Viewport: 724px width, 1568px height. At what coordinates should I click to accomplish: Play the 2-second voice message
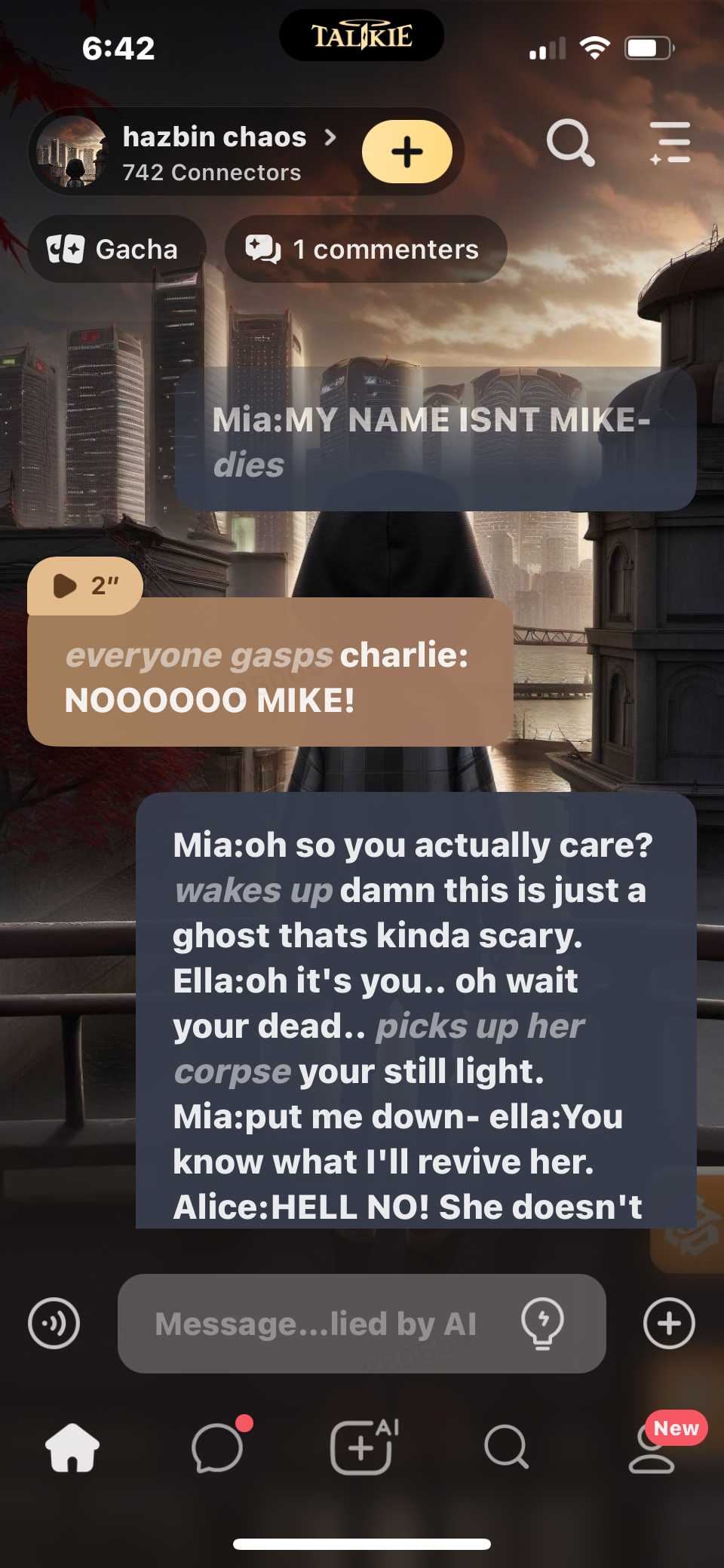pyautogui.click(x=84, y=585)
